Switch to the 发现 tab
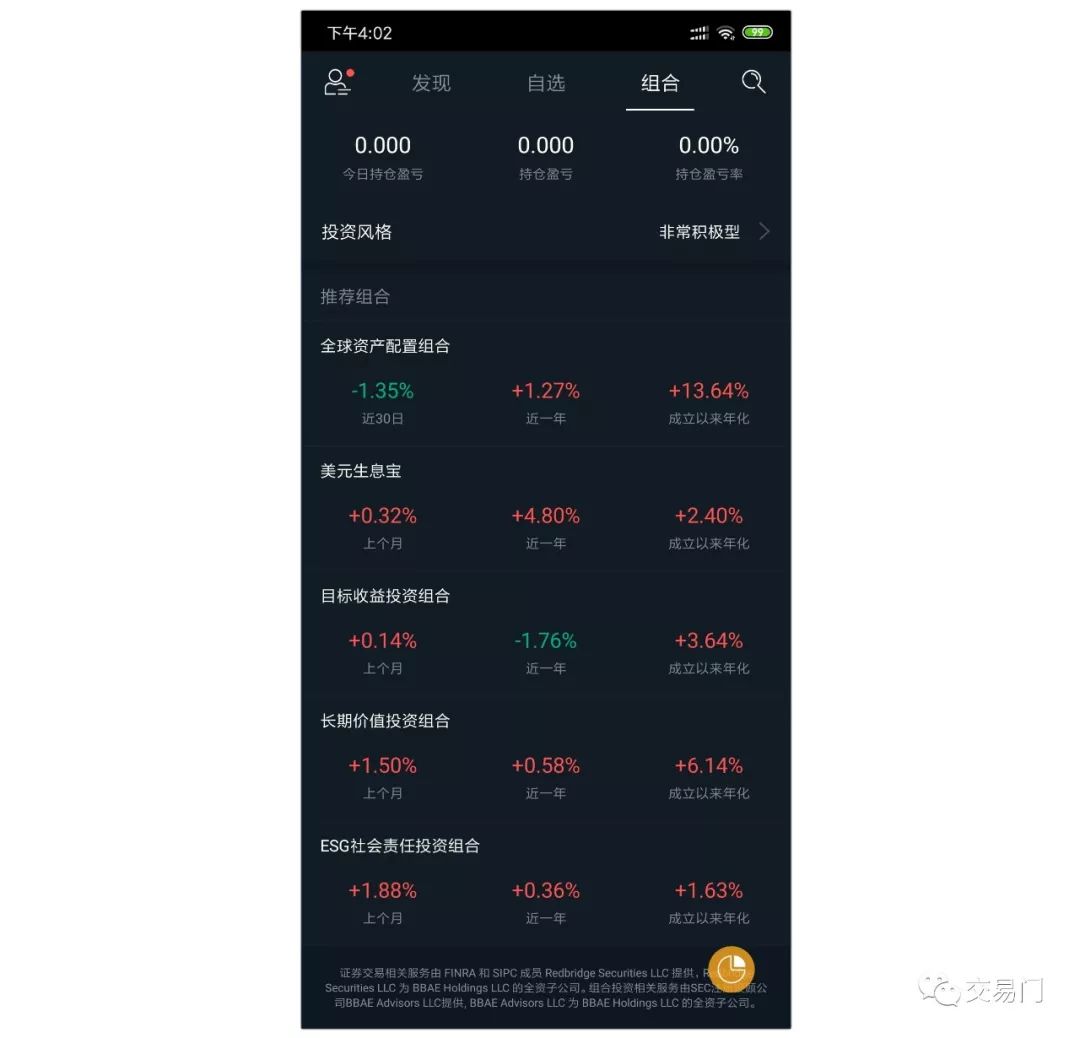The height and width of the screenshot is (1038, 1080). click(x=431, y=84)
